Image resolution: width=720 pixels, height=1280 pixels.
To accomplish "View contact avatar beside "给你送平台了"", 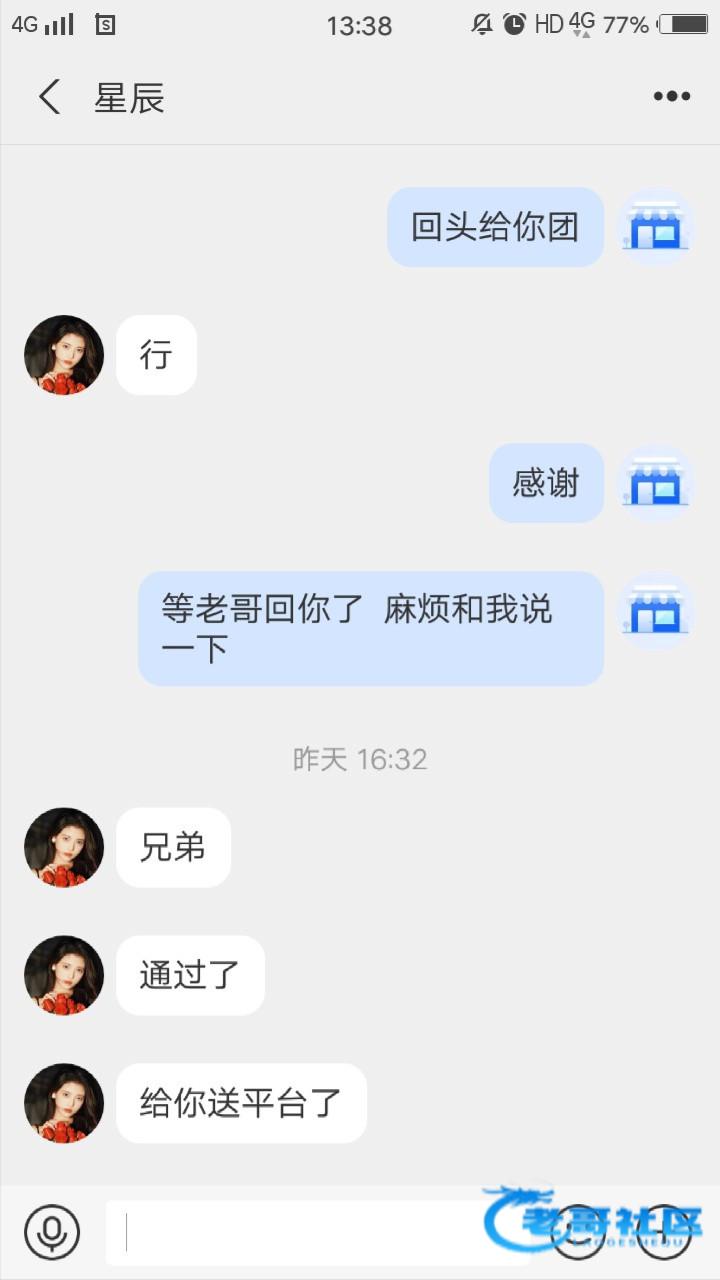I will click(64, 1103).
